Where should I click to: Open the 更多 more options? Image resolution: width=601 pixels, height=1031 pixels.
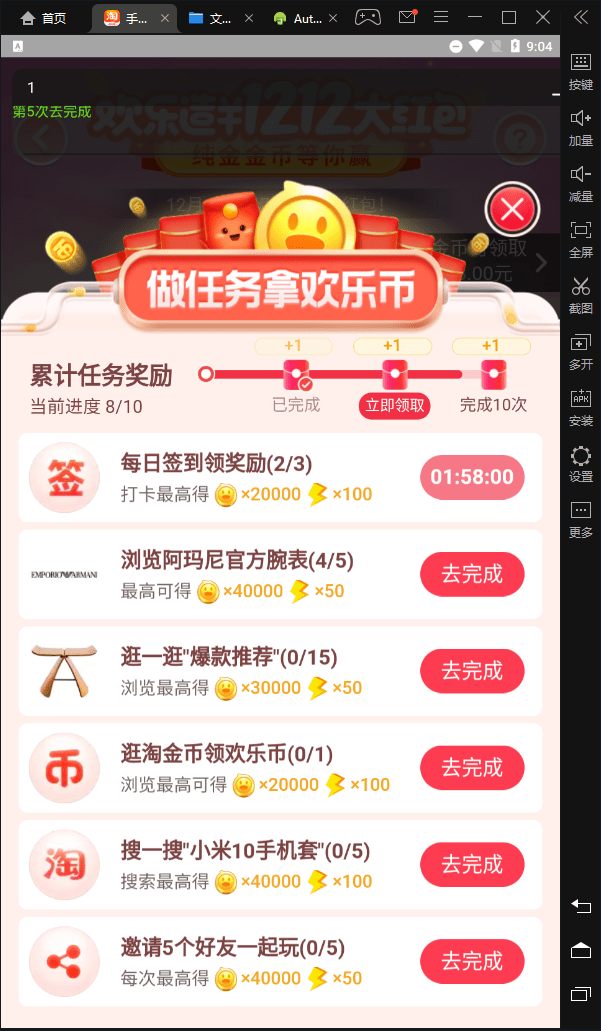[581, 520]
